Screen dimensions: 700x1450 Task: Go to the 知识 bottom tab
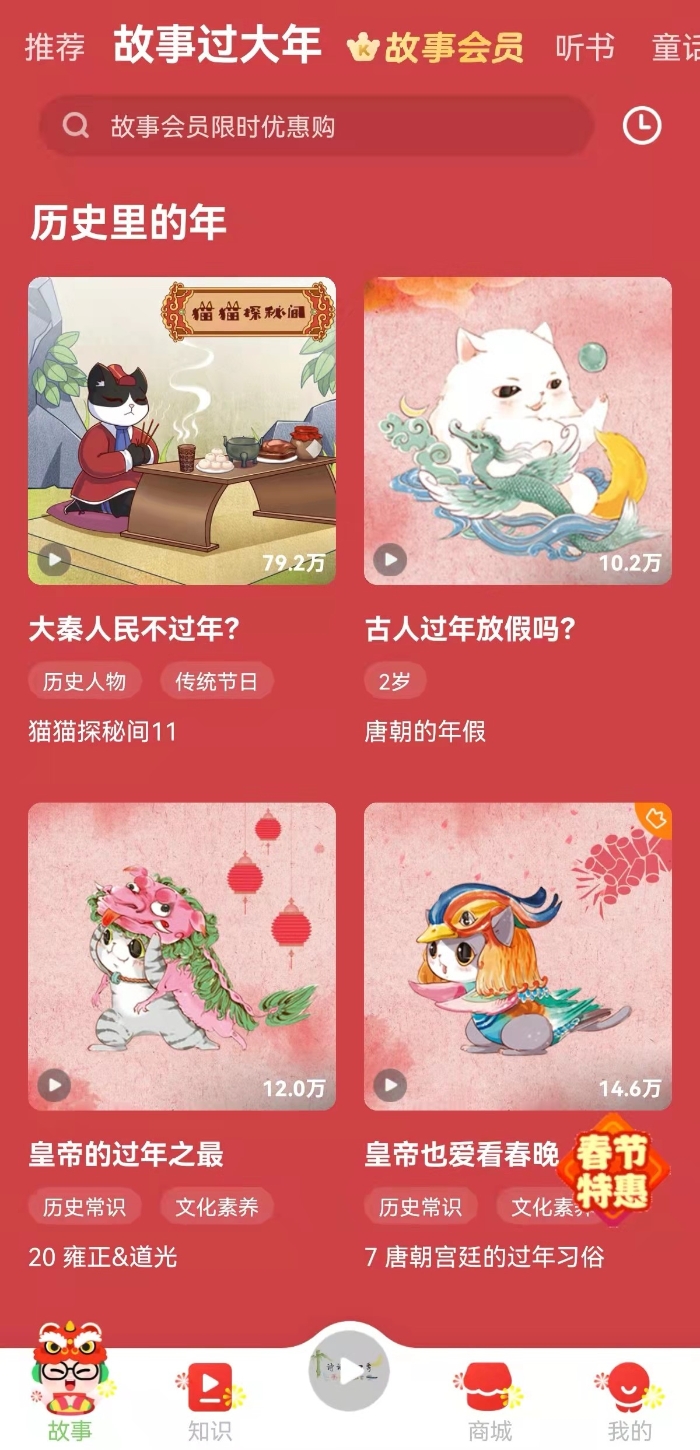point(210,1400)
